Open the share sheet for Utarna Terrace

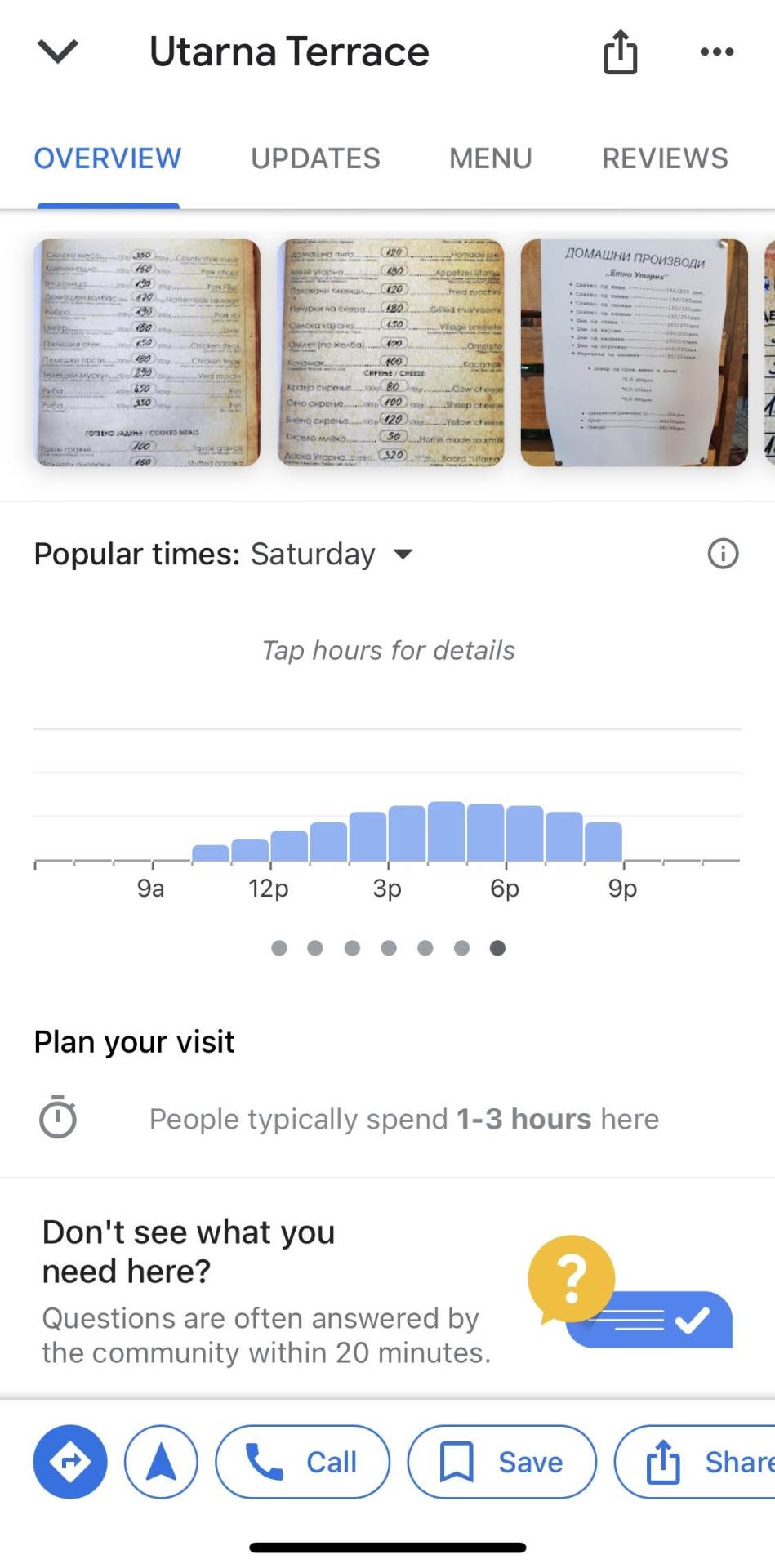point(620,51)
